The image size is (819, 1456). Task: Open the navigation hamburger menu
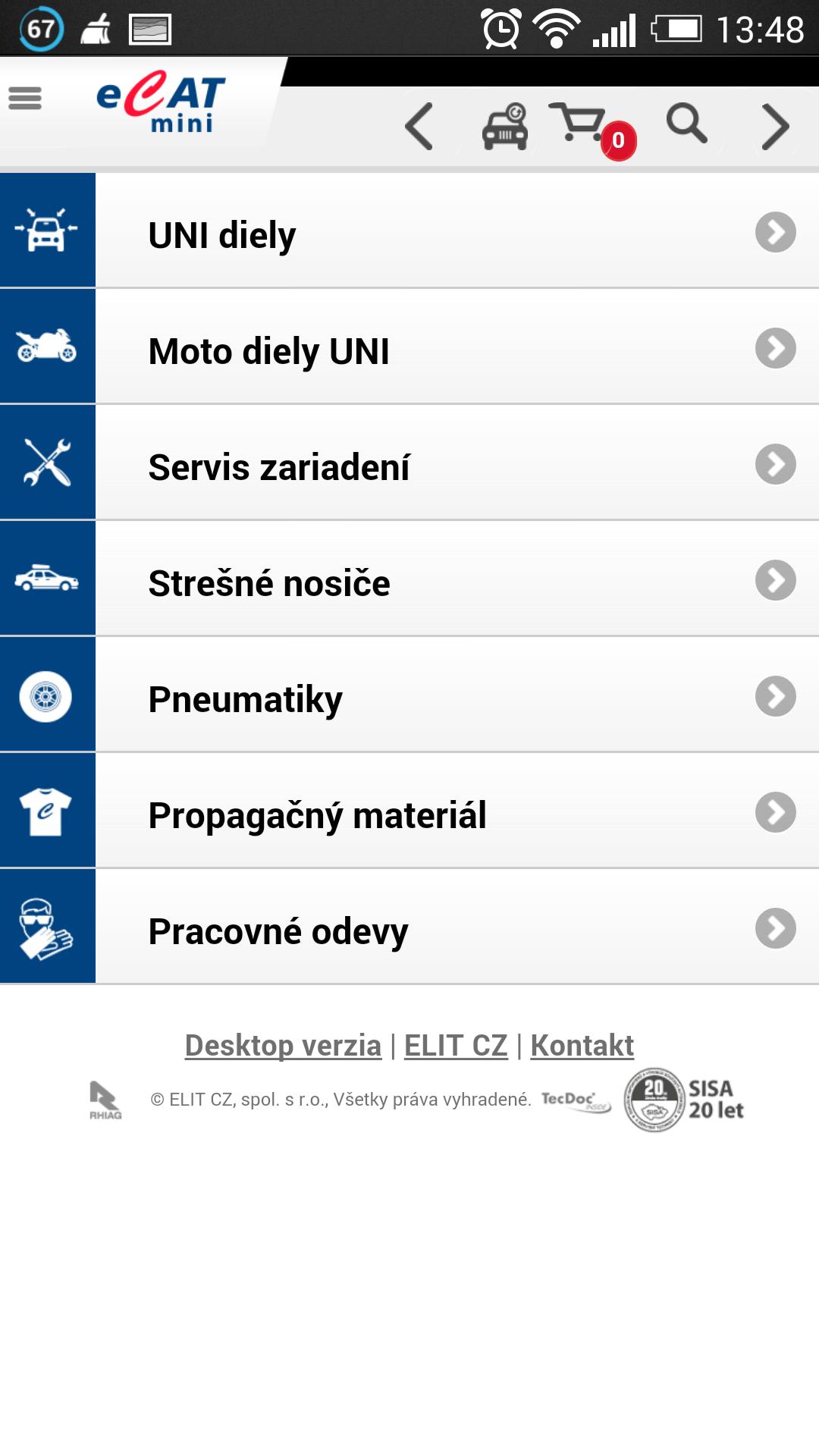(x=25, y=99)
